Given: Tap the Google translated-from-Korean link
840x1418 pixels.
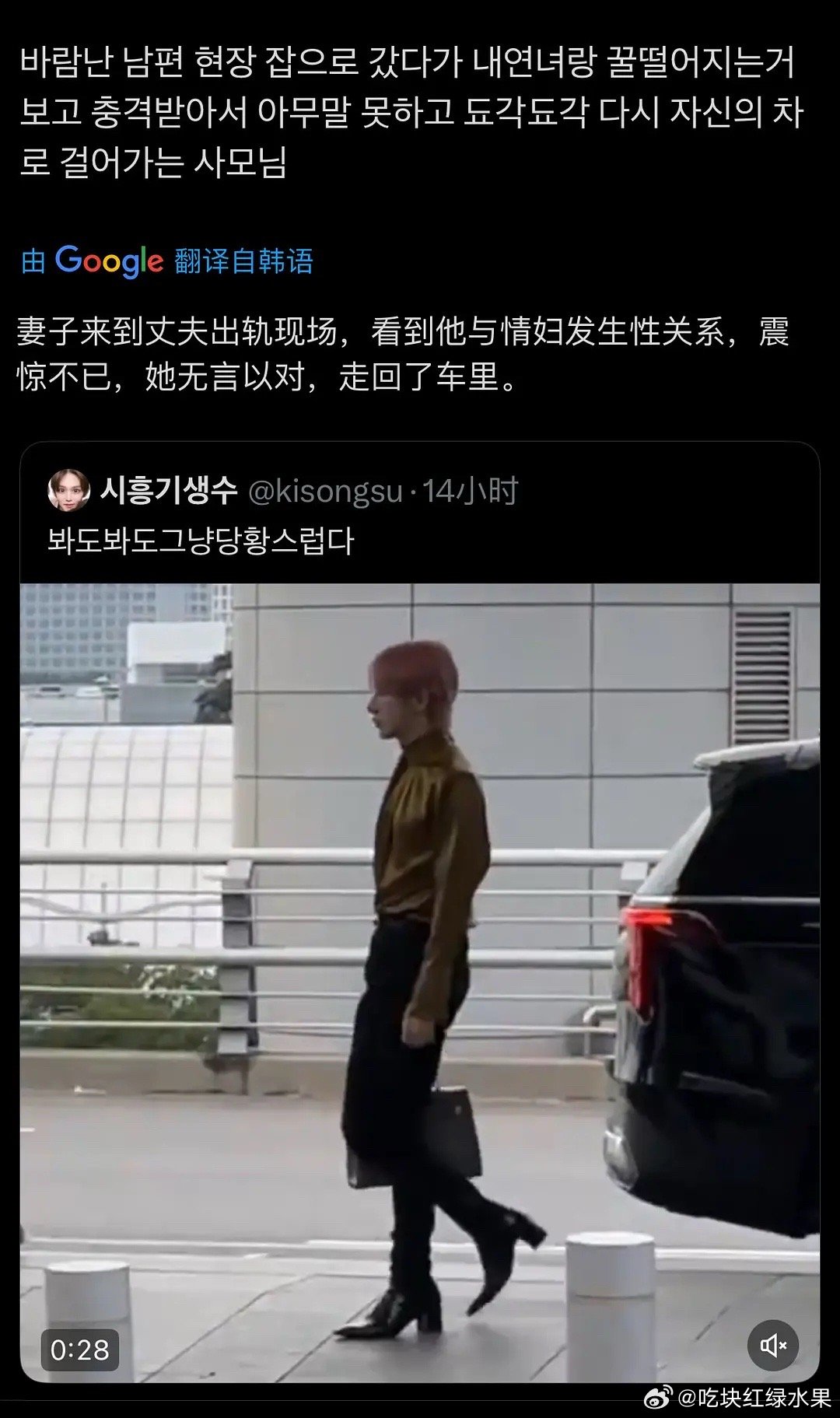Looking at the screenshot, I should click(x=167, y=261).
